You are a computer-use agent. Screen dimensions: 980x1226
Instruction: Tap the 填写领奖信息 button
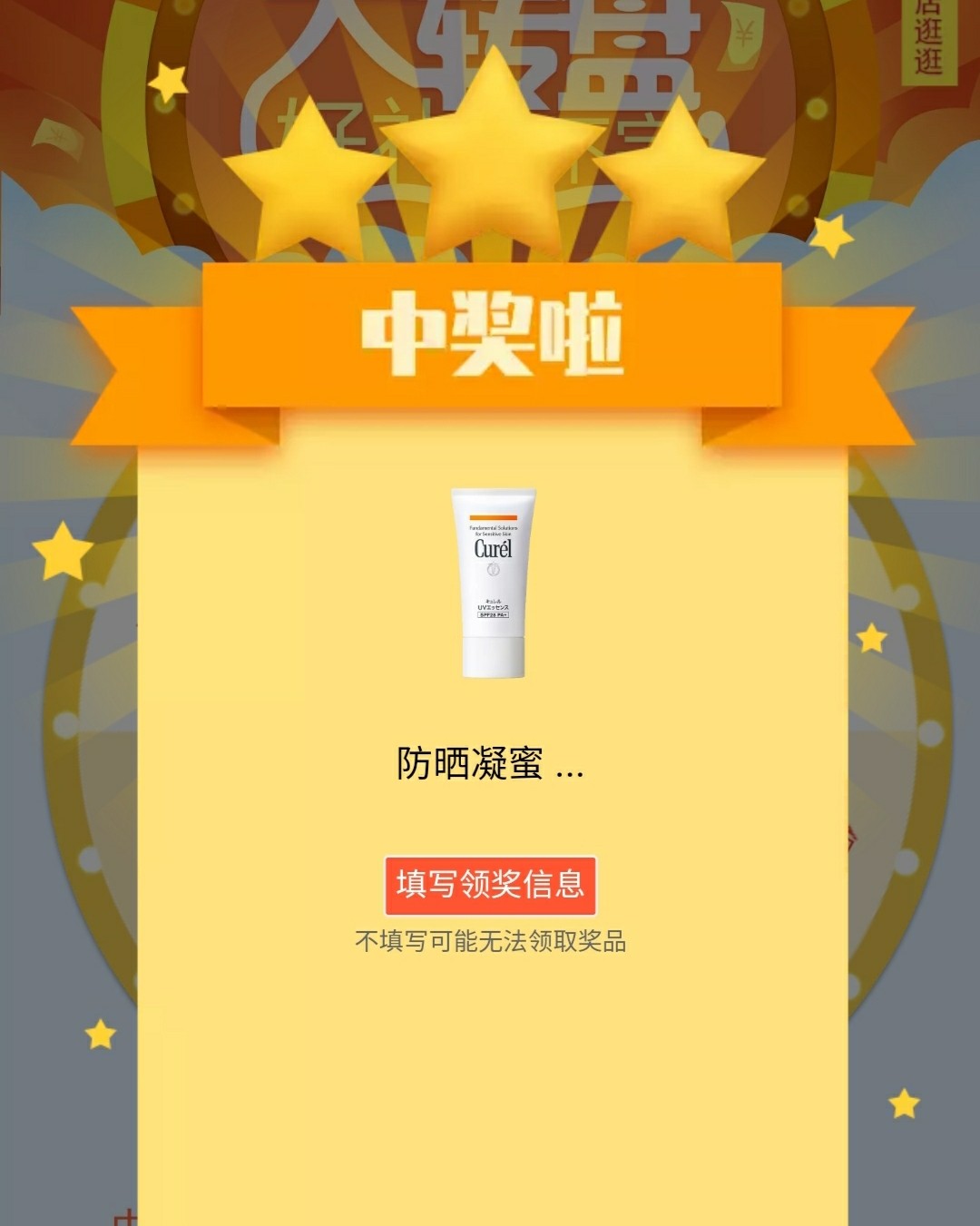click(x=490, y=885)
